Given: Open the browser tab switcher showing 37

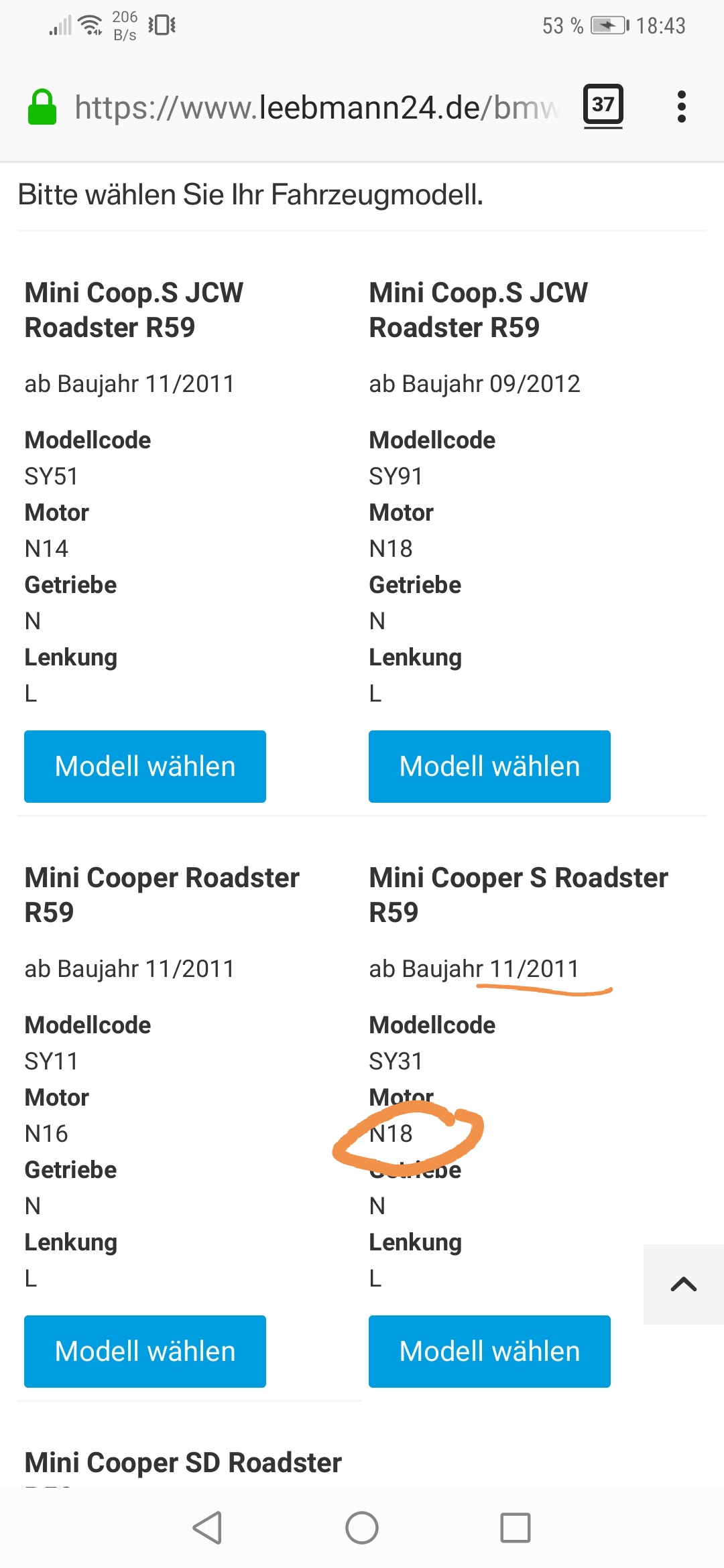Looking at the screenshot, I should click(x=603, y=105).
